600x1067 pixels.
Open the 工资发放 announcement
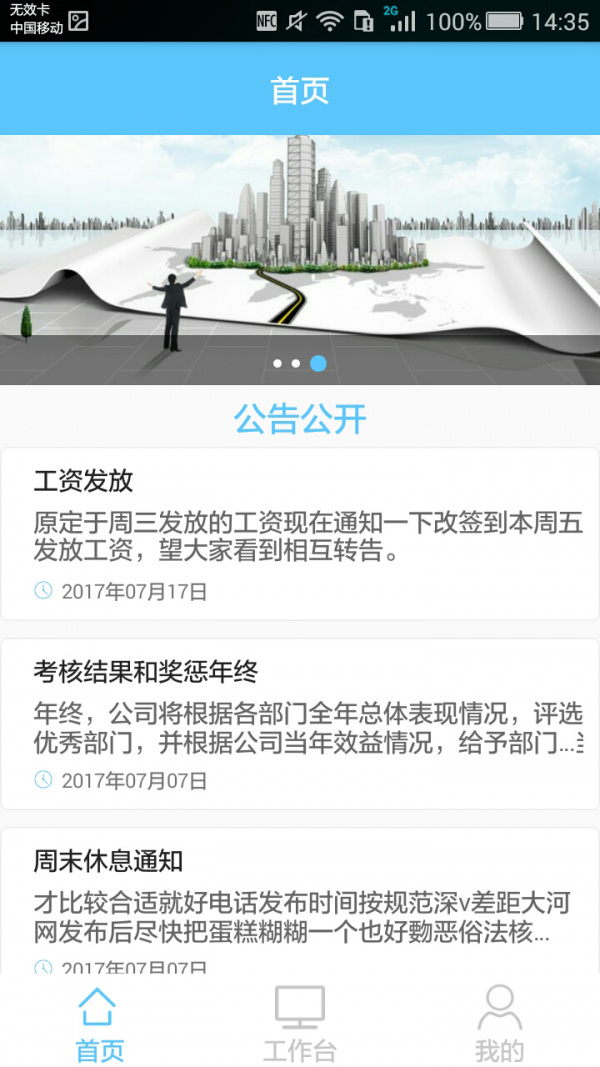click(x=300, y=535)
